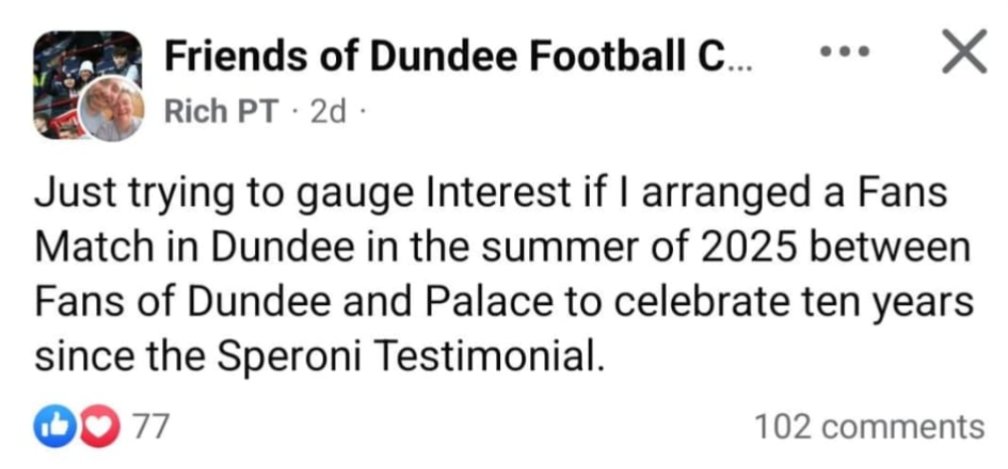Screen dimensions: 1008x469
Task: Open Friends of Dundee Football group page
Action: [458, 58]
